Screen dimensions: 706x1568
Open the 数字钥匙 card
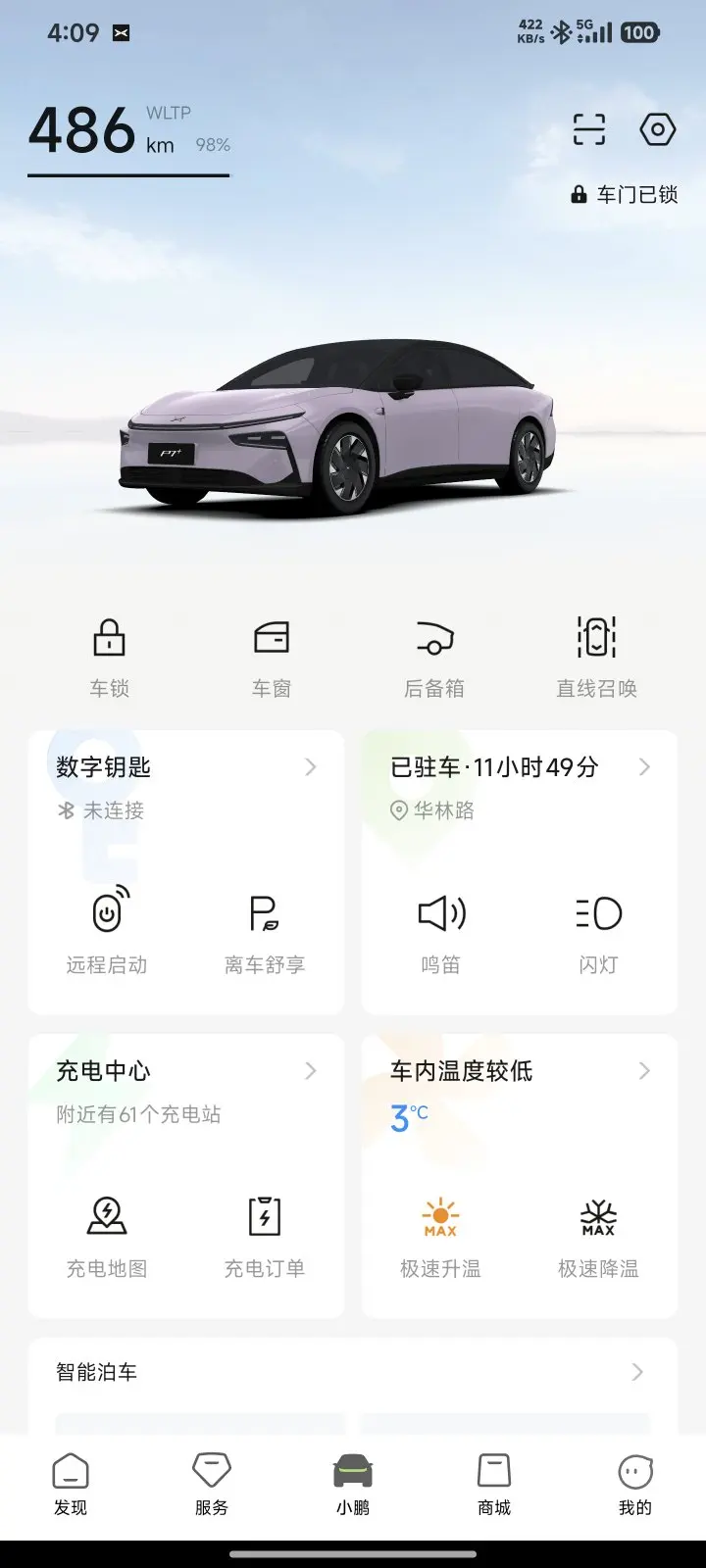click(186, 767)
